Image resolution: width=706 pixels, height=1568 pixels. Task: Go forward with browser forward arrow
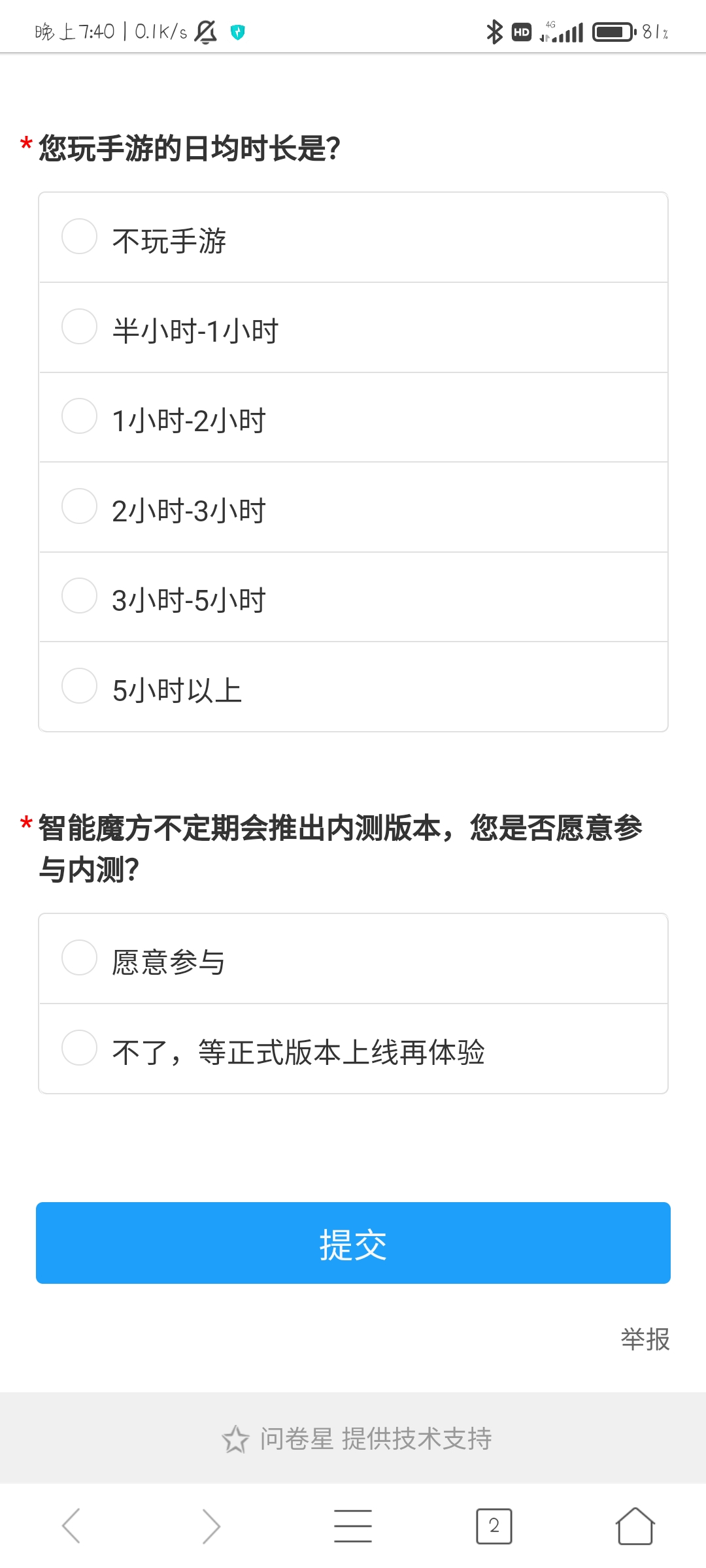pyautogui.click(x=211, y=1526)
